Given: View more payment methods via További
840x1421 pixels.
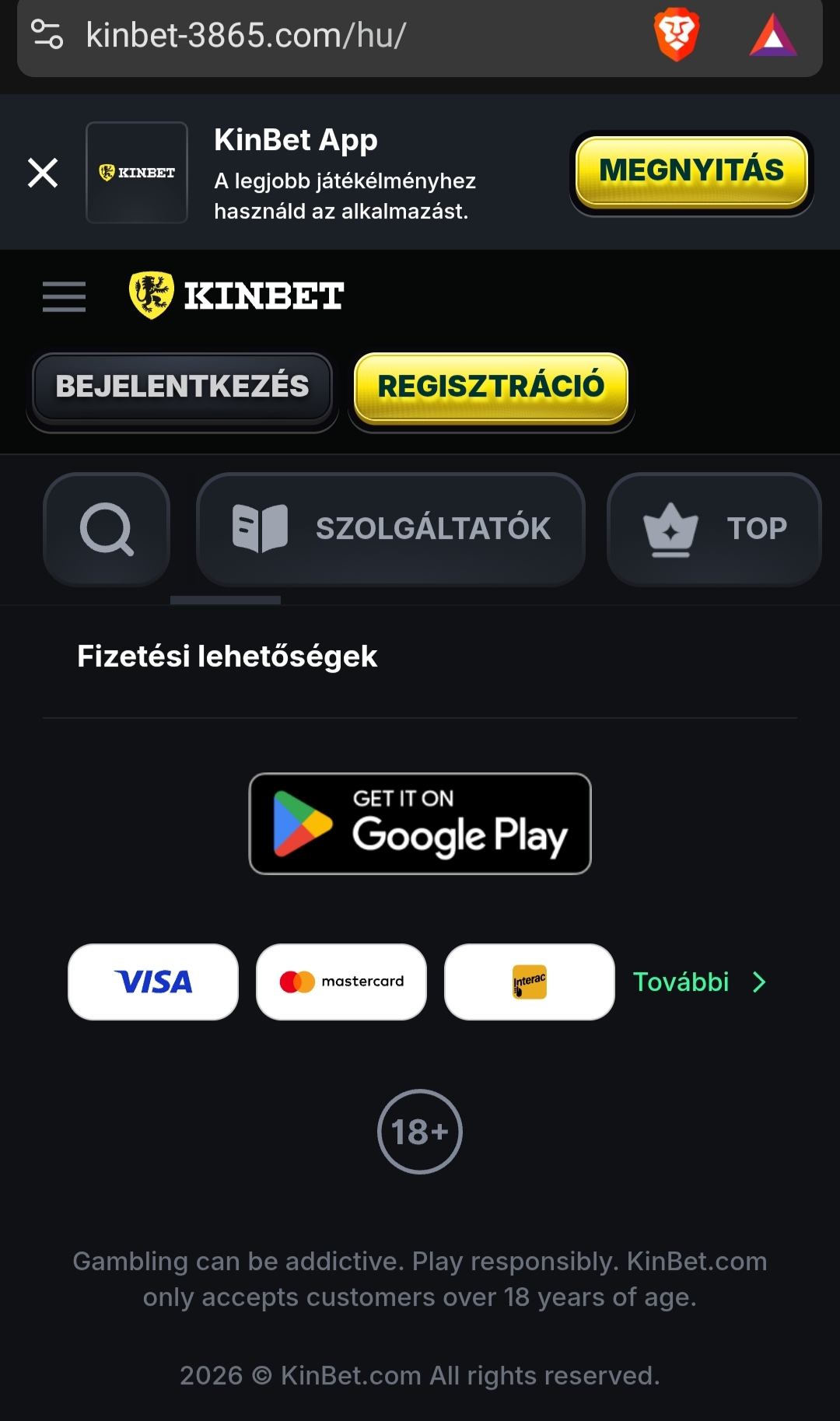Looking at the screenshot, I should pyautogui.click(x=699, y=982).
